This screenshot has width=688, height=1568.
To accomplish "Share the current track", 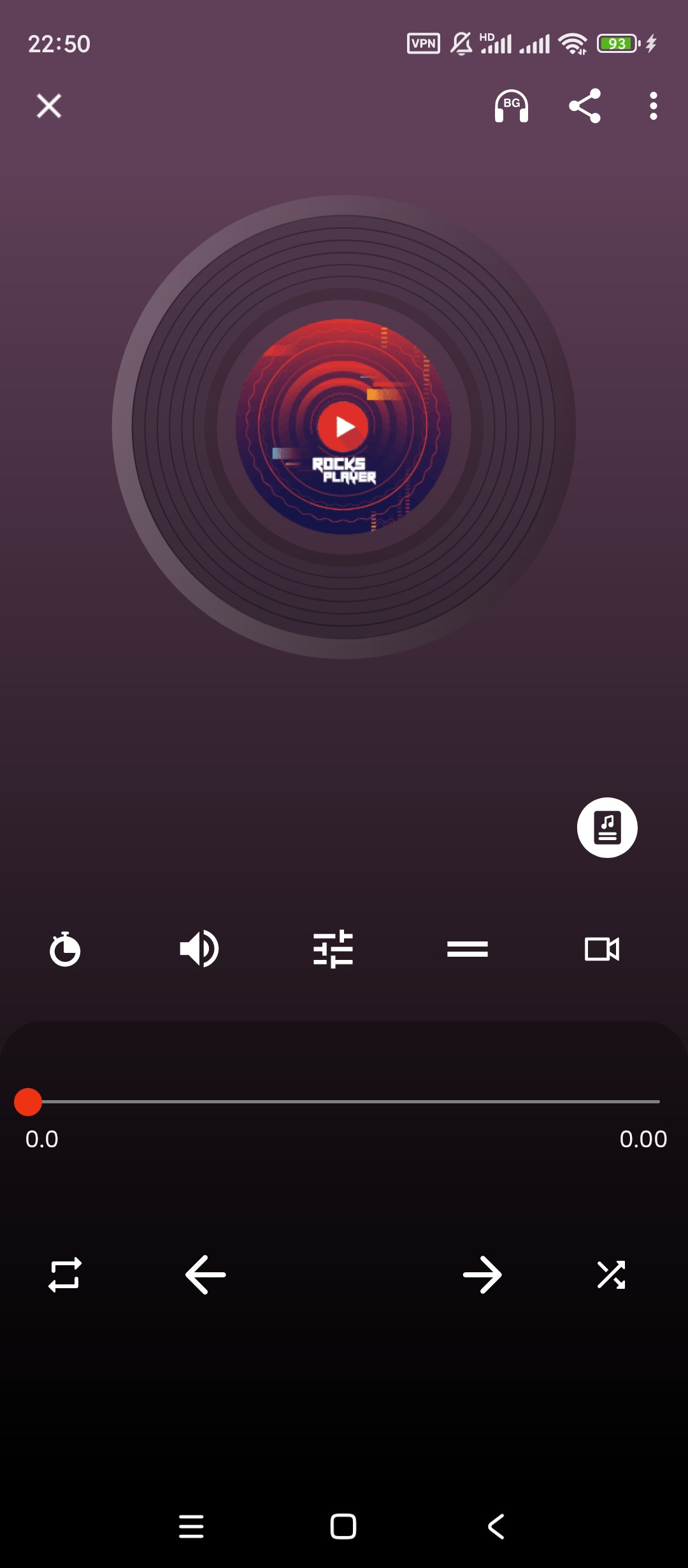I will coord(585,106).
